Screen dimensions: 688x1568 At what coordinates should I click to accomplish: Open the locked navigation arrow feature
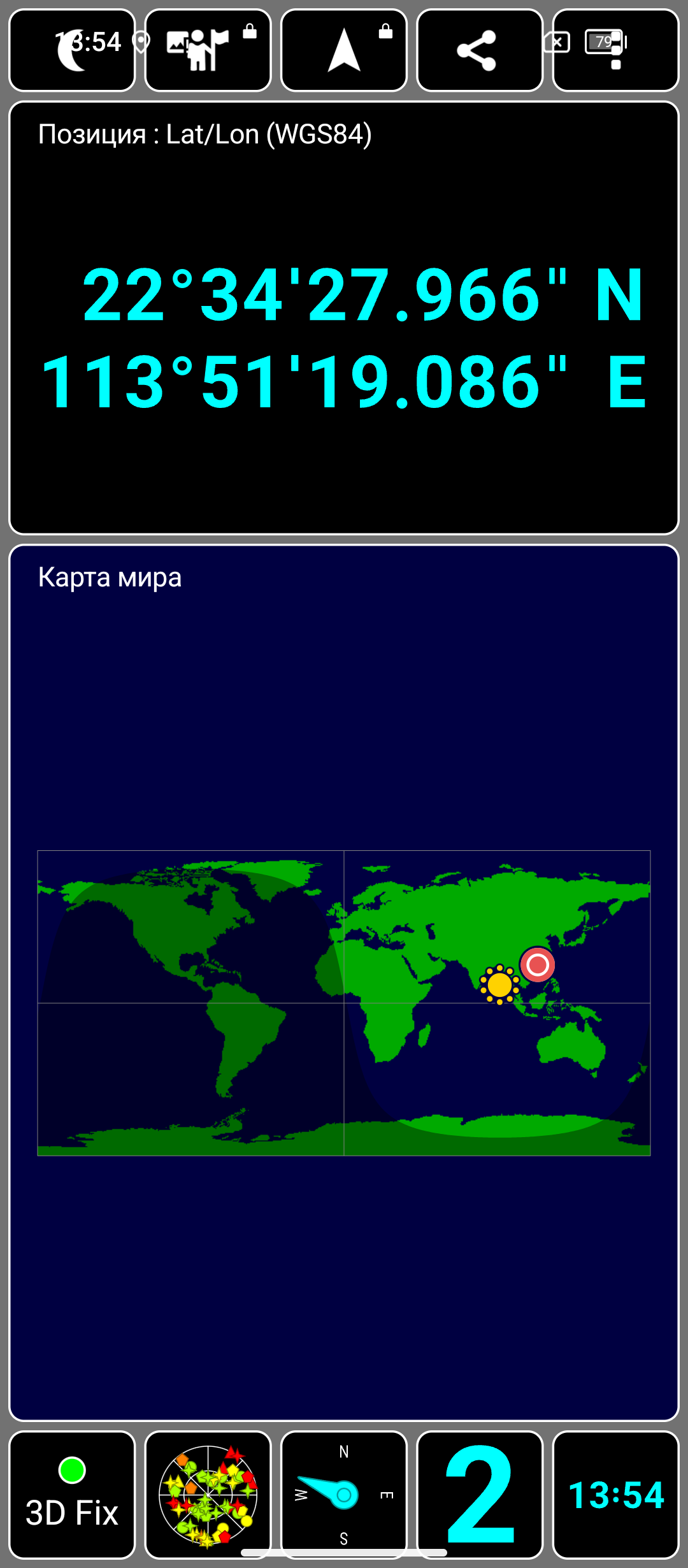[343, 50]
